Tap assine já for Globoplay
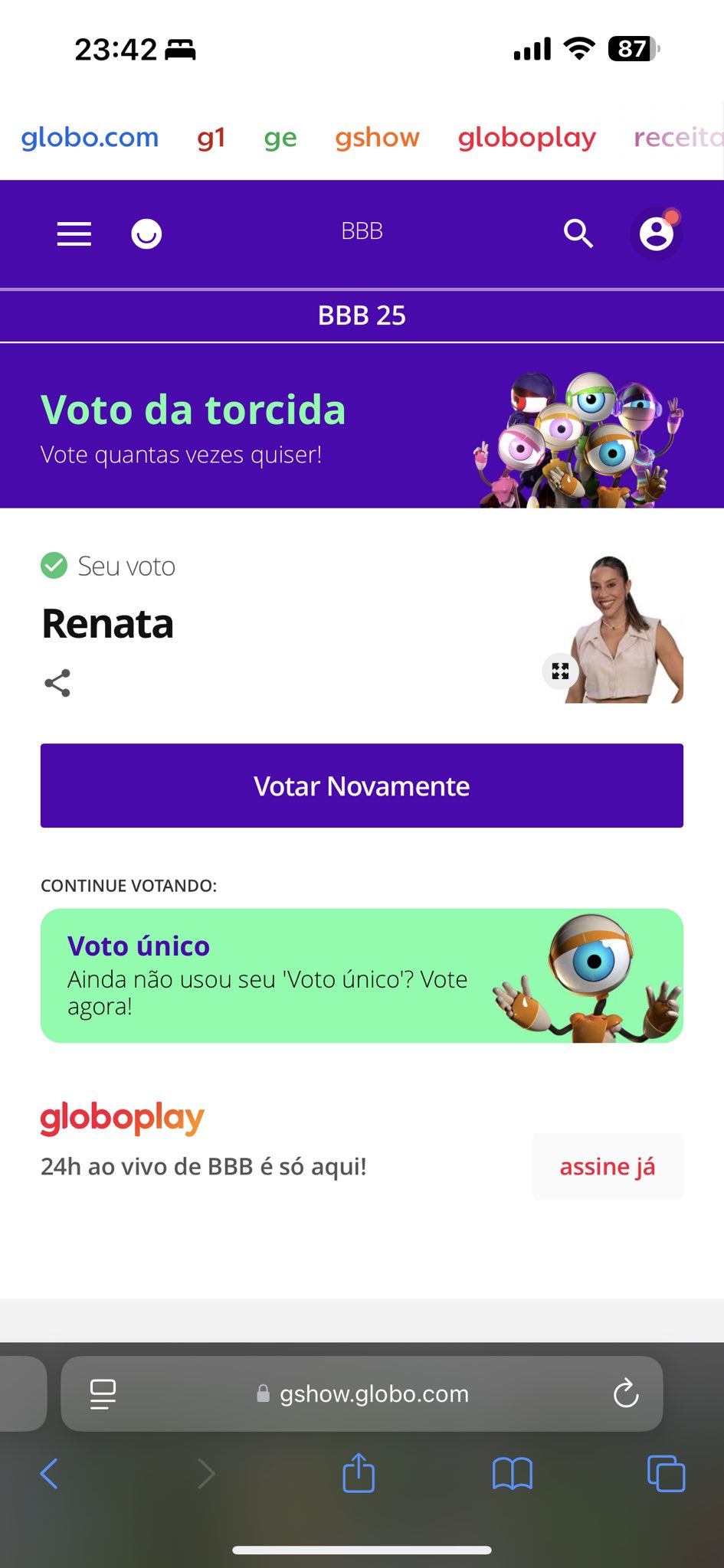This screenshot has height=1568, width=724. click(607, 1166)
